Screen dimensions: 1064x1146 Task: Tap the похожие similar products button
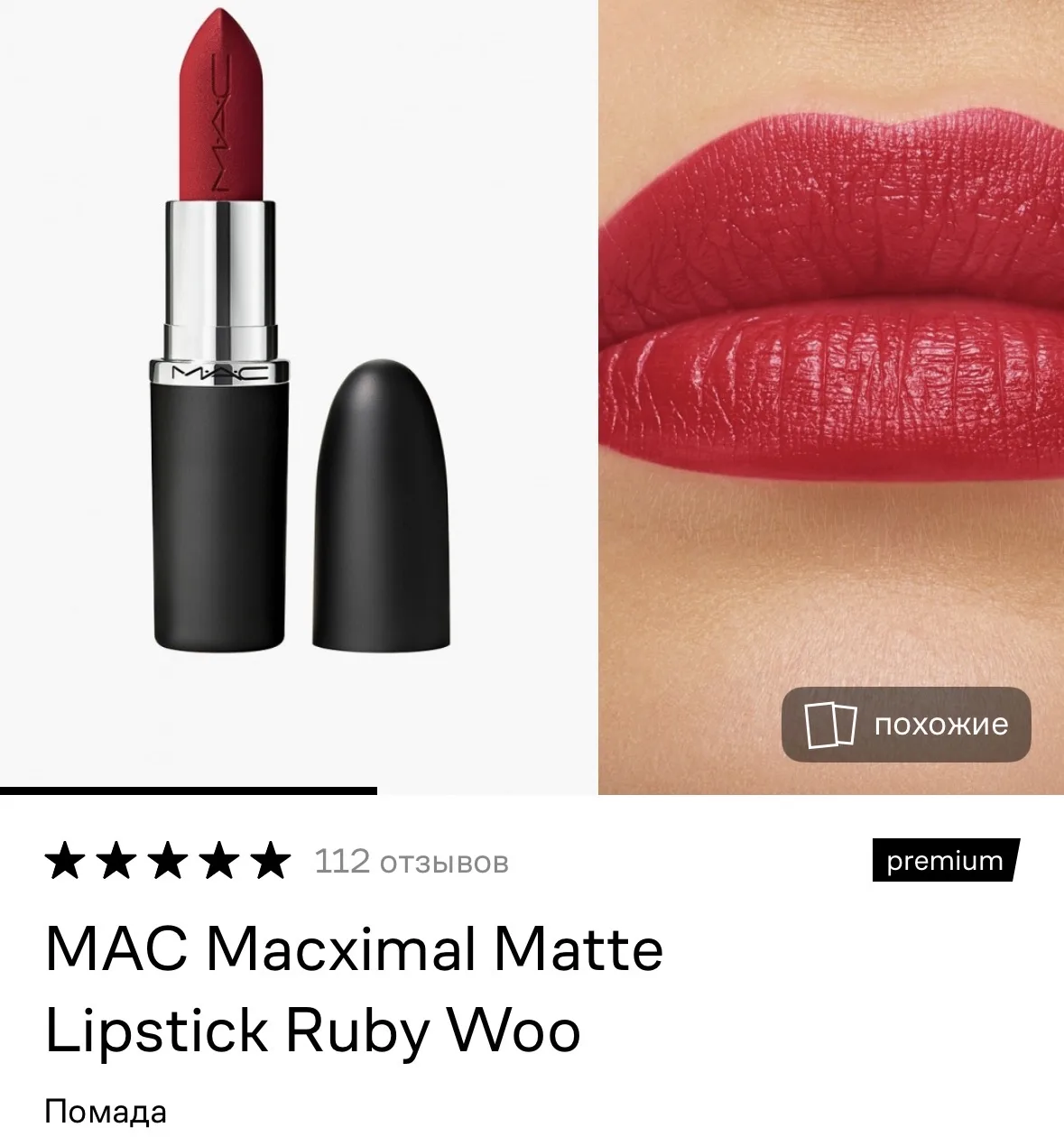click(x=905, y=724)
